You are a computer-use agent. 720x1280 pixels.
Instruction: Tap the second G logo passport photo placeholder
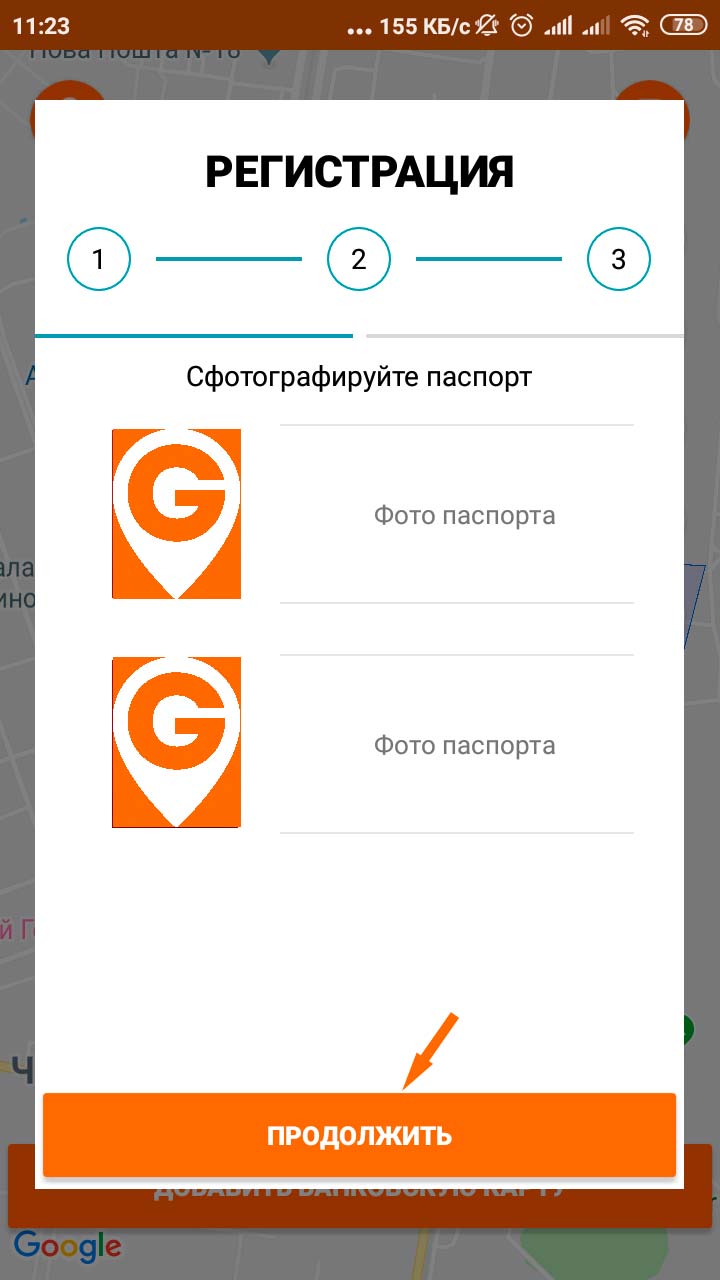176,742
